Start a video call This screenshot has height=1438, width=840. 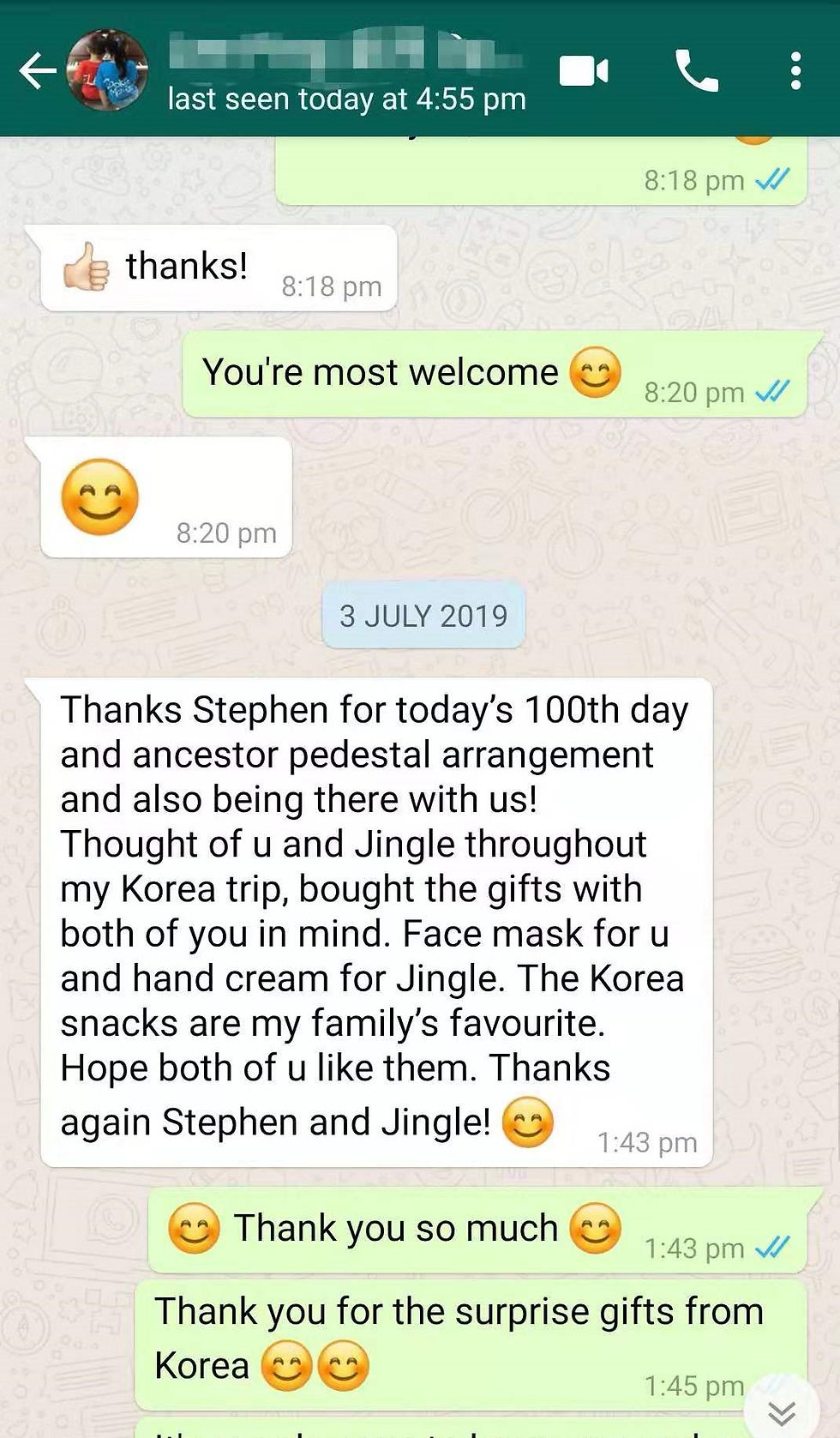click(584, 71)
